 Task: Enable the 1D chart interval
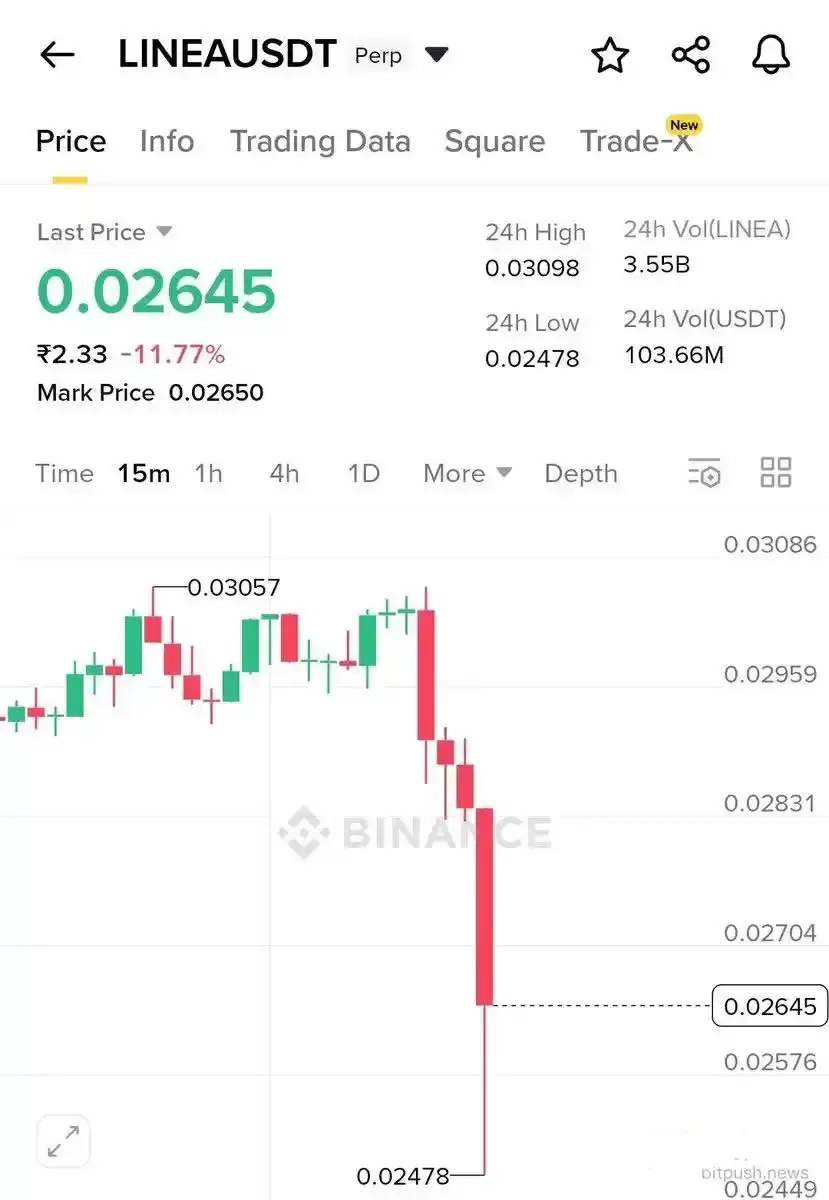(363, 473)
